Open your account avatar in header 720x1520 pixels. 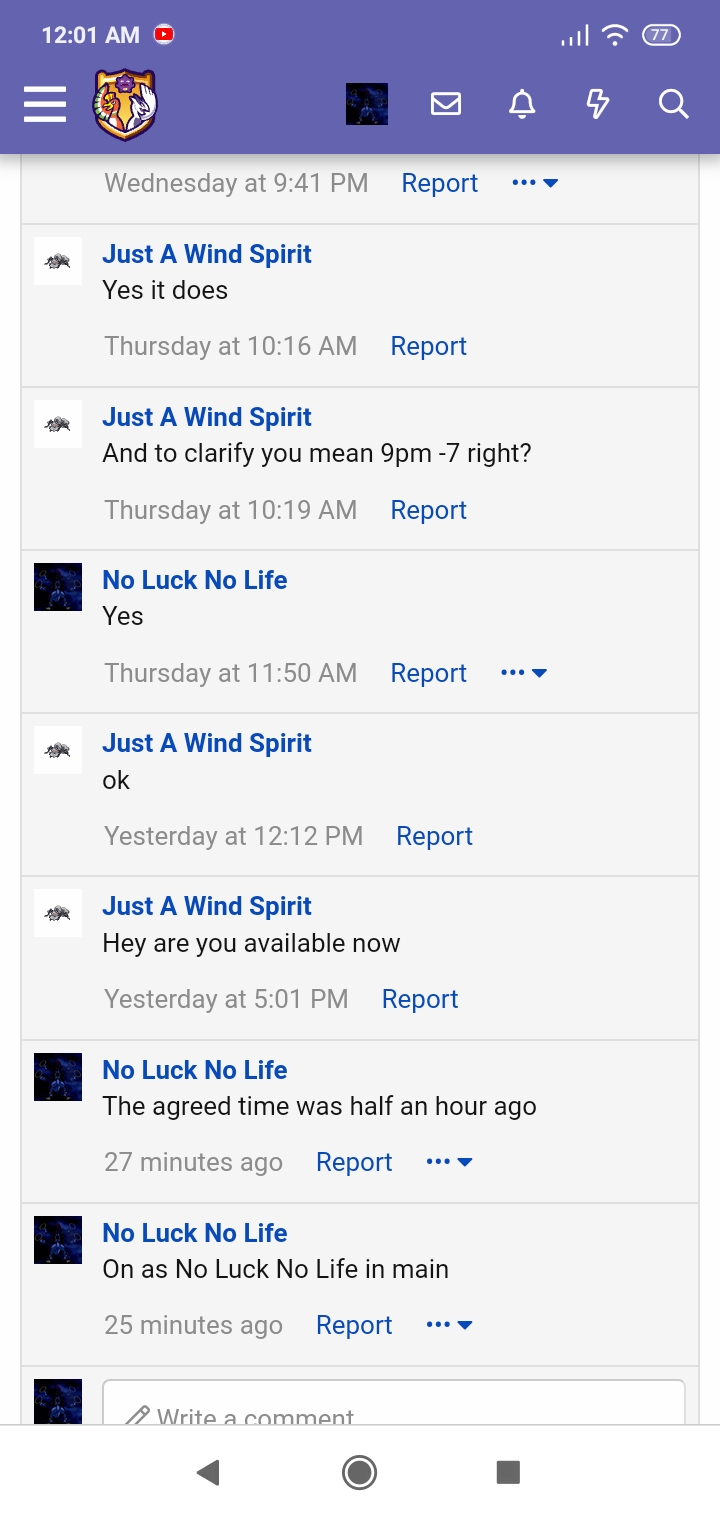pos(367,104)
